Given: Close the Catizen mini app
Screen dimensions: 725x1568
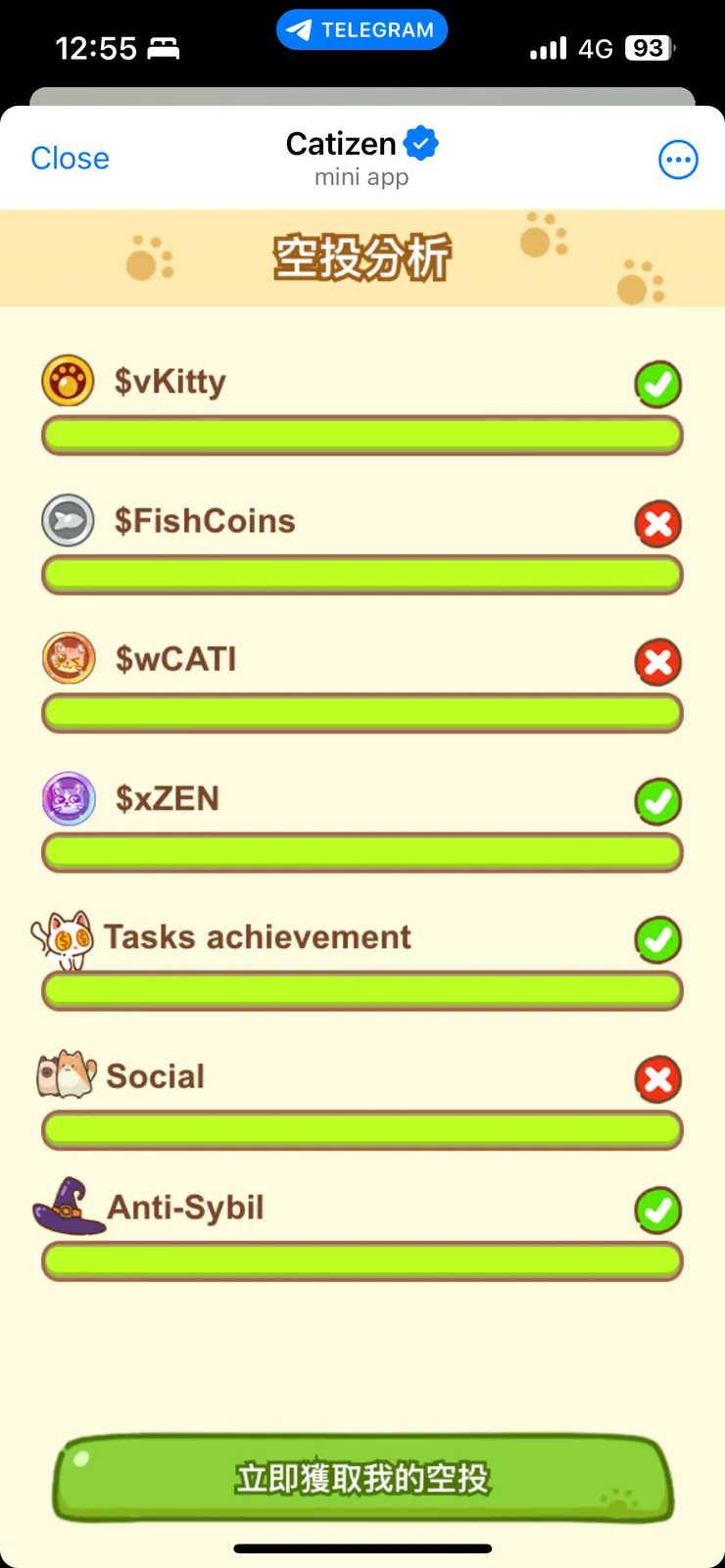Looking at the screenshot, I should (70, 159).
